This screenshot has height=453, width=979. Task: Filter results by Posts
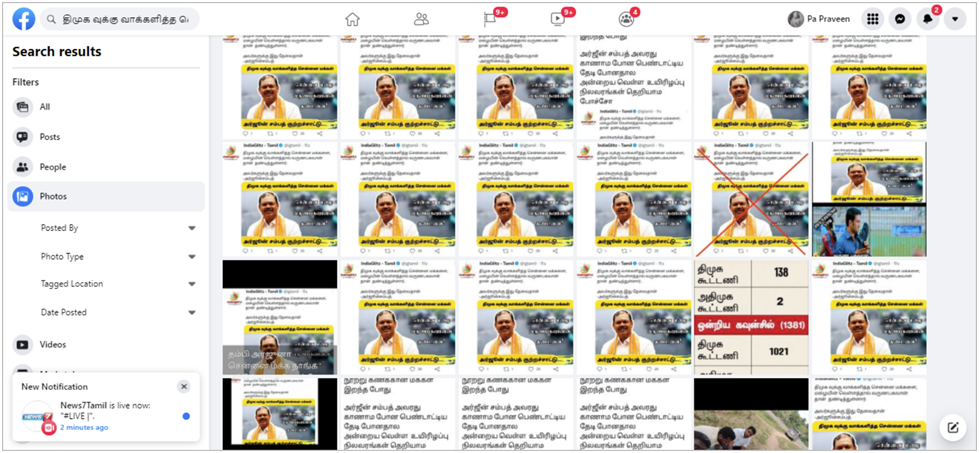[x=49, y=137]
